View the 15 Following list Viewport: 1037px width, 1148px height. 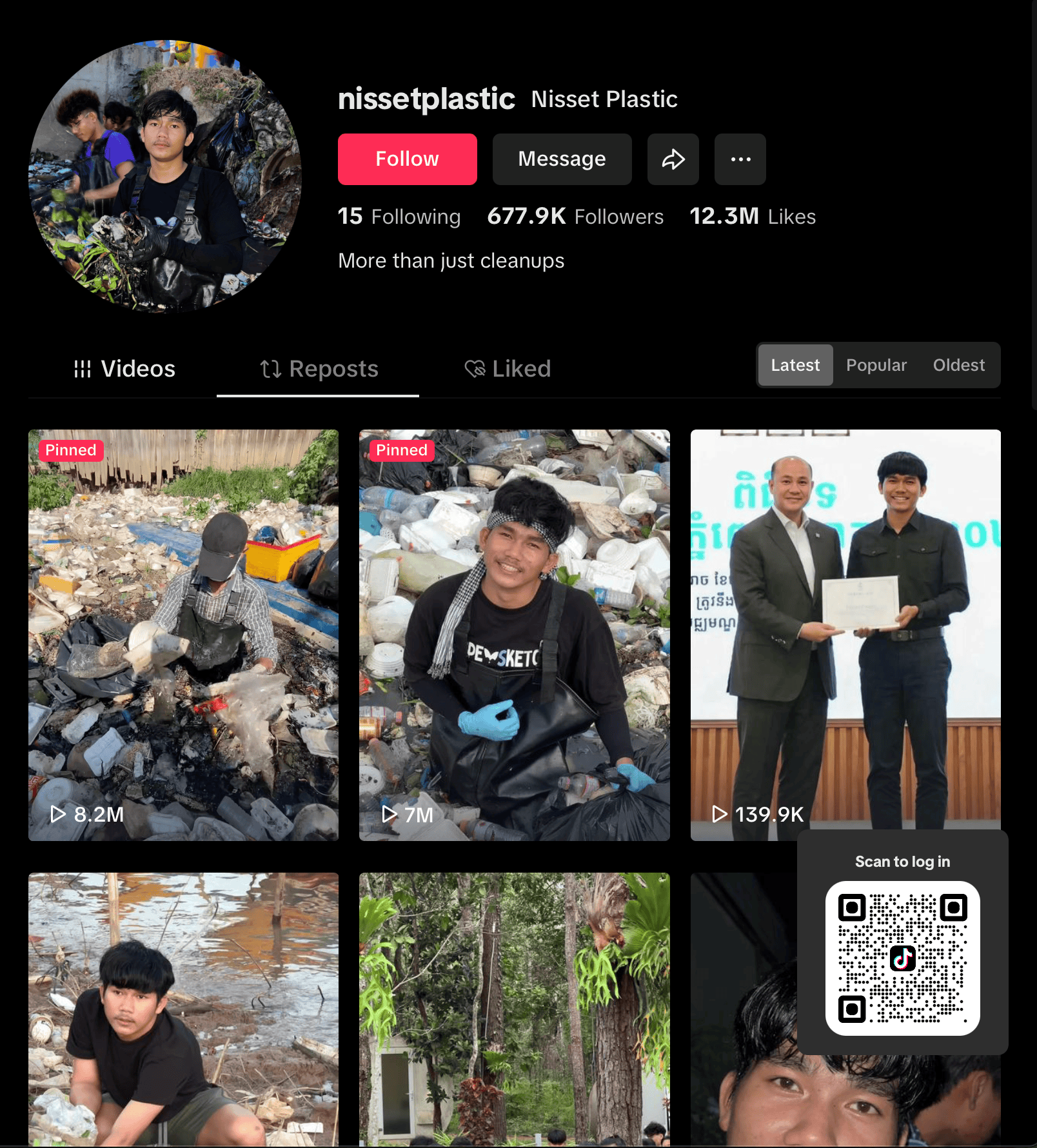pos(399,217)
